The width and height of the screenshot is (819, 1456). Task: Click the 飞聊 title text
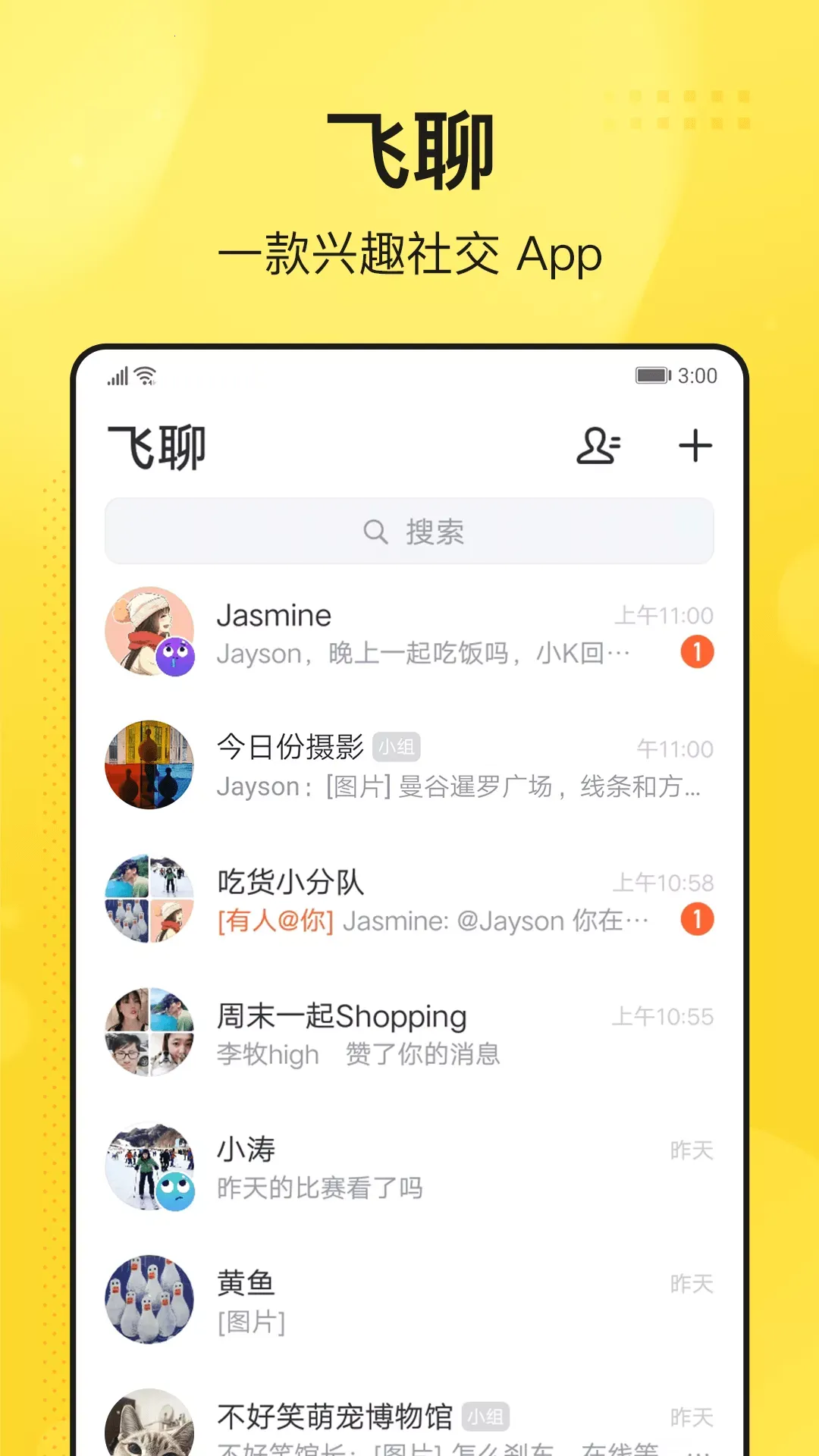pyautogui.click(x=158, y=447)
